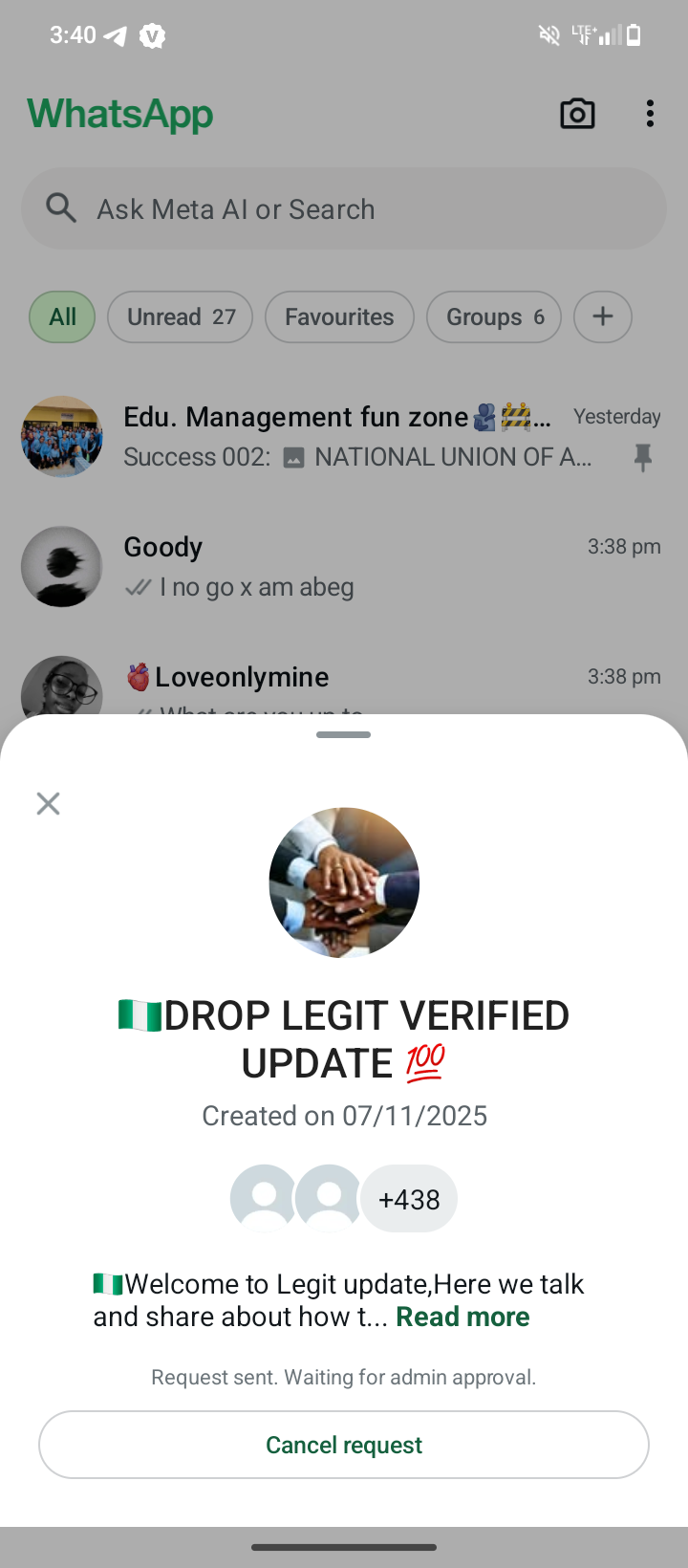Select the Unread 27 filter chip
The height and width of the screenshot is (1568, 688).
[181, 316]
